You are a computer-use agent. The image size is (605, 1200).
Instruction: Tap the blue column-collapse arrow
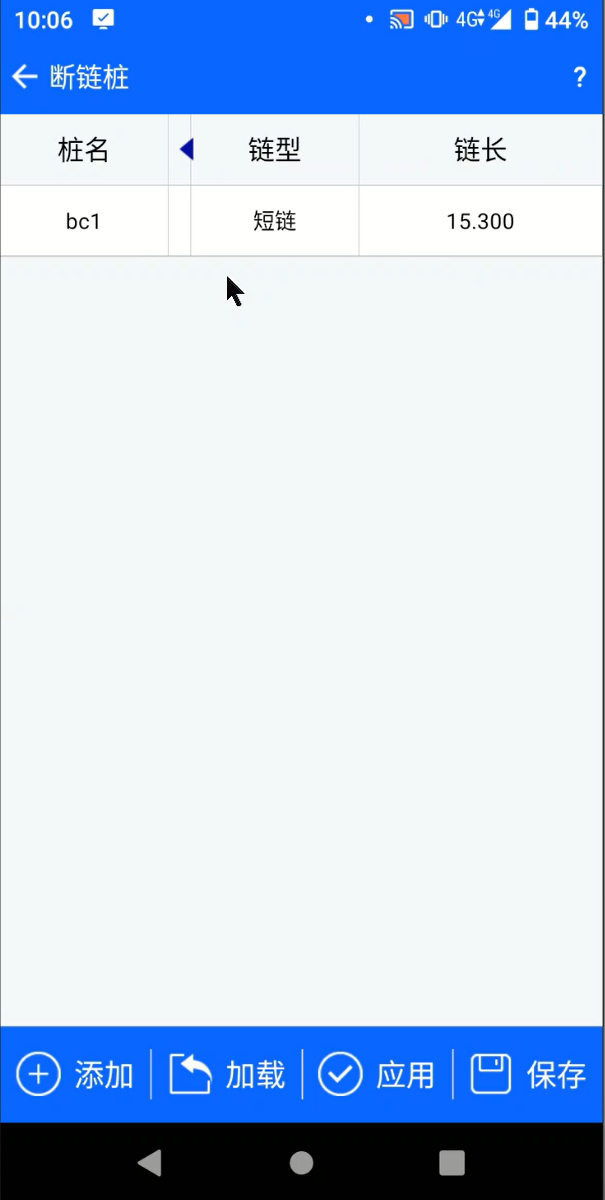click(185, 150)
